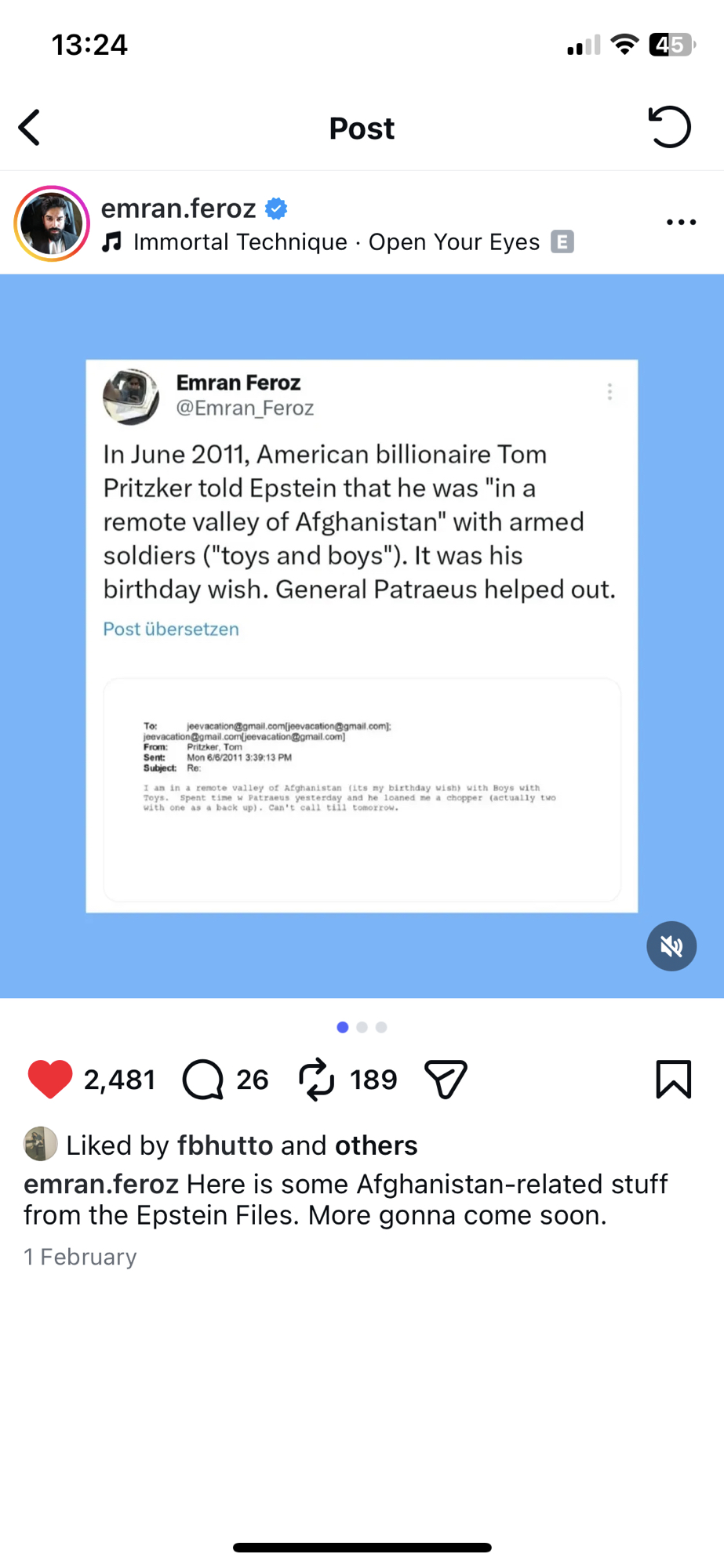Bookmark this post

tap(673, 1080)
